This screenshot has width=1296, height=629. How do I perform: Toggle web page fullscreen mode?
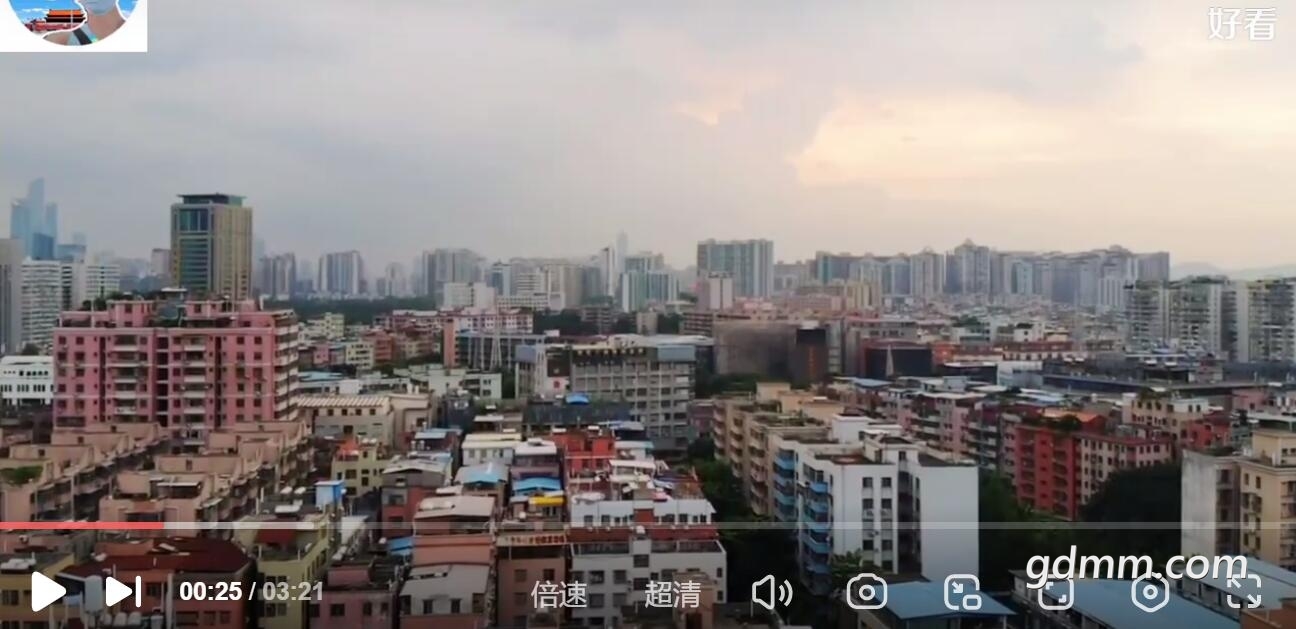coord(1055,593)
